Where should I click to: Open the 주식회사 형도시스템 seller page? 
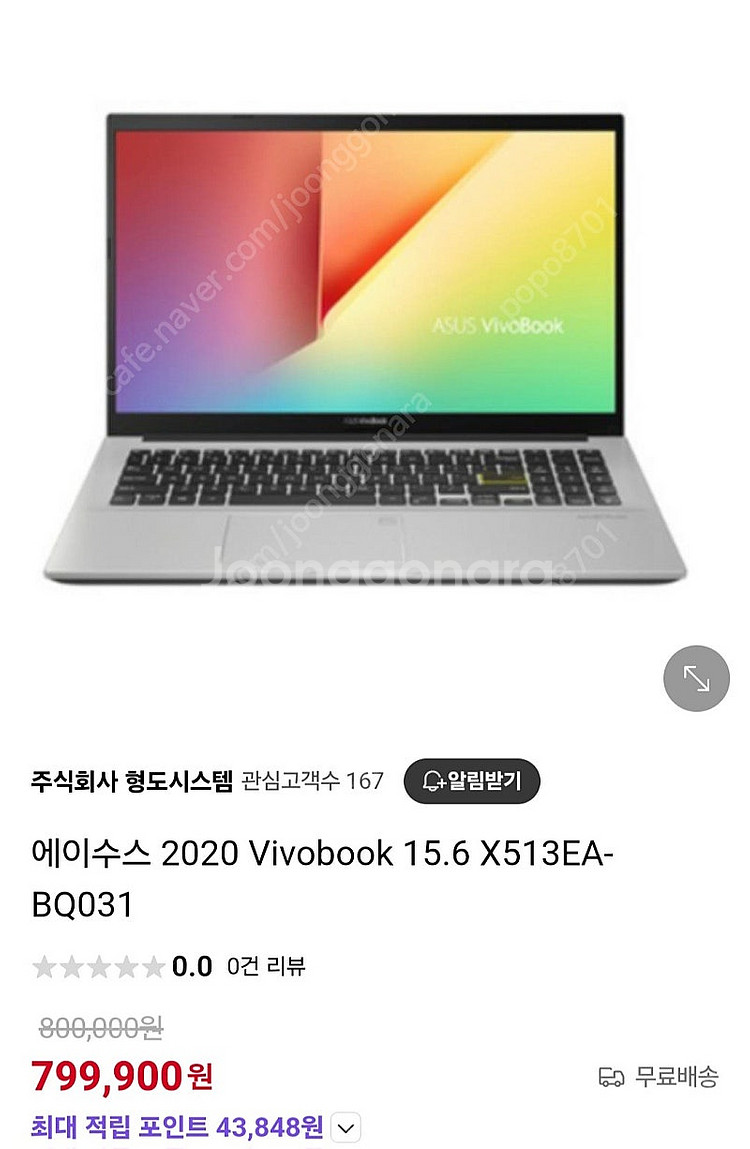tap(132, 781)
